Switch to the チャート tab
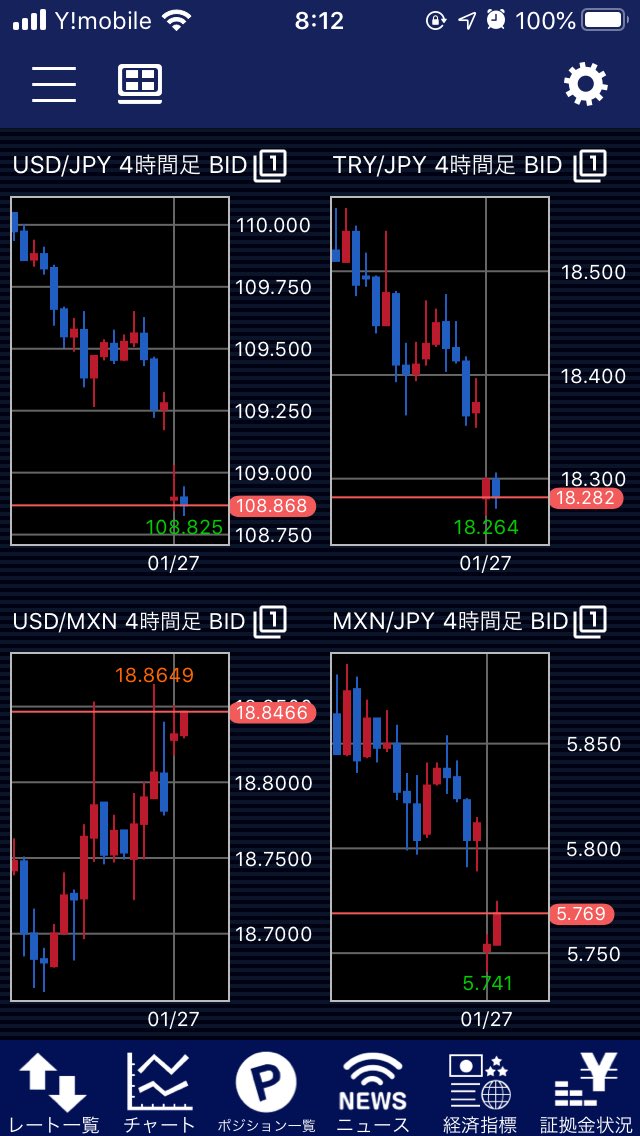The height and width of the screenshot is (1136, 640). (160, 1092)
